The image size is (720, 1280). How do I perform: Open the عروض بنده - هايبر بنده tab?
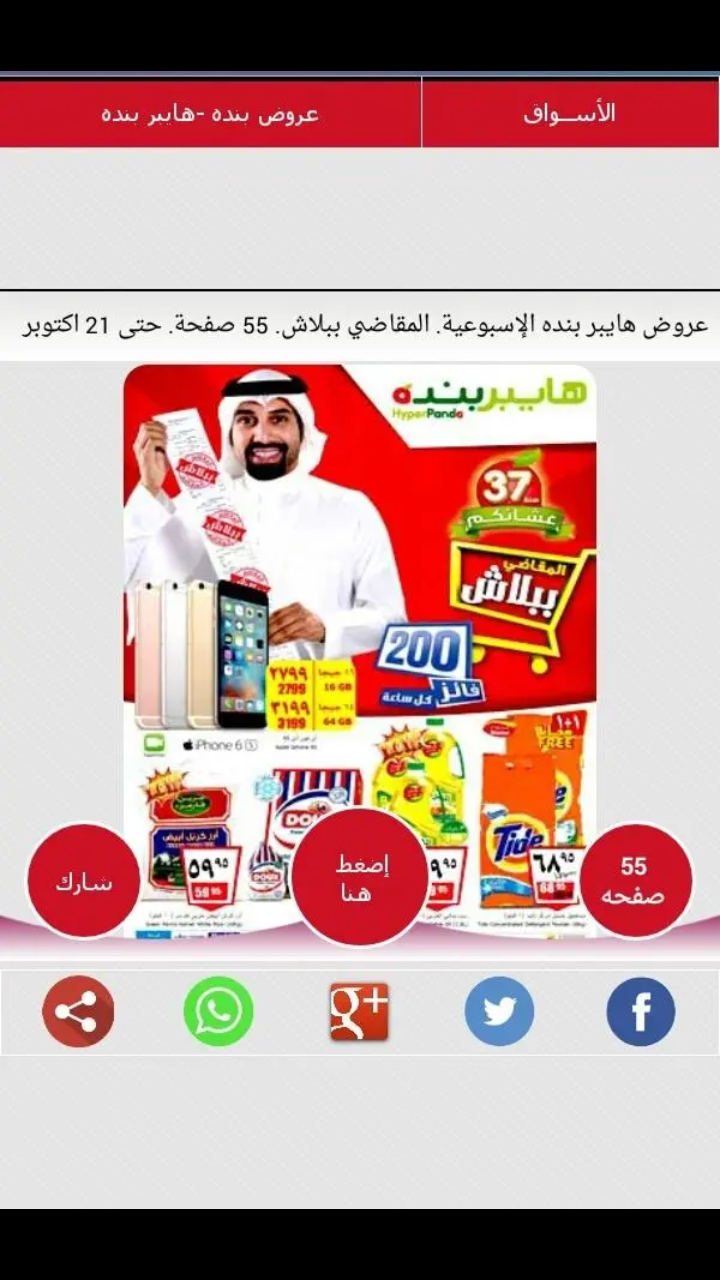tap(210, 113)
